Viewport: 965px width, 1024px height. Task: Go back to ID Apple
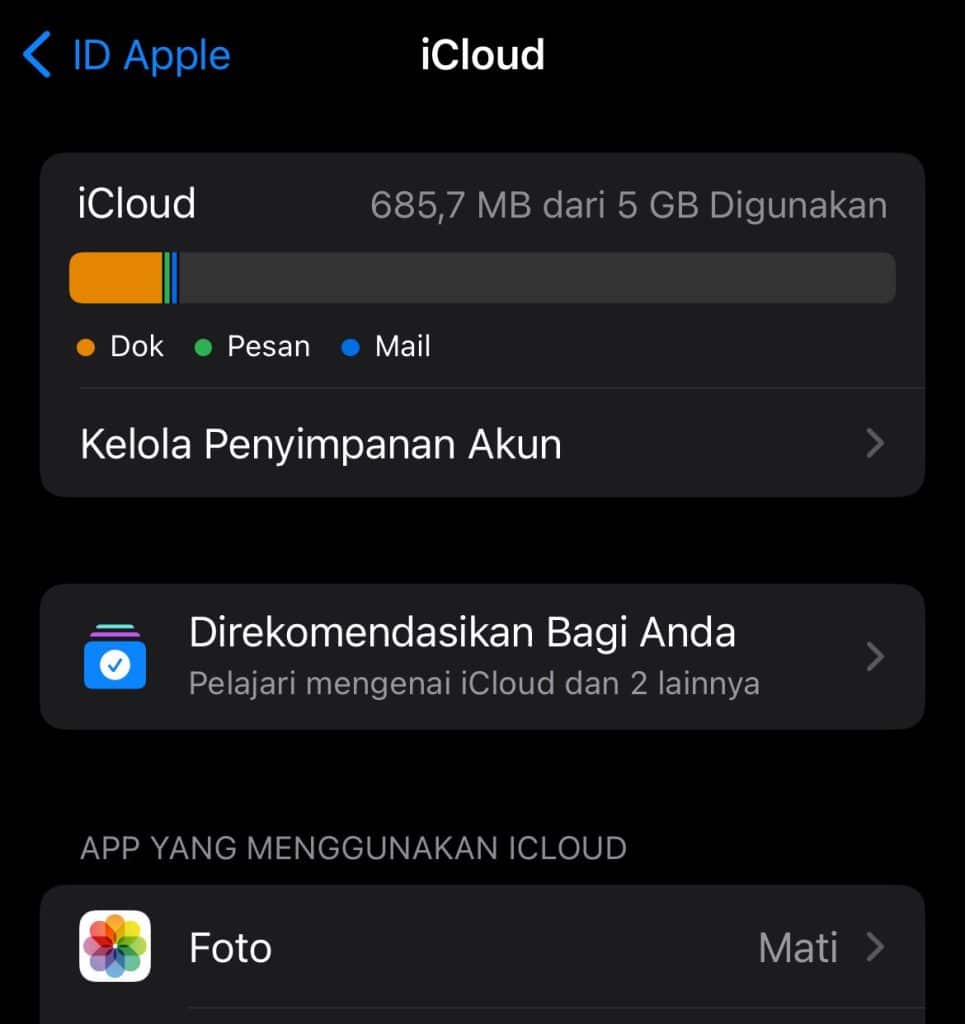[x=127, y=55]
